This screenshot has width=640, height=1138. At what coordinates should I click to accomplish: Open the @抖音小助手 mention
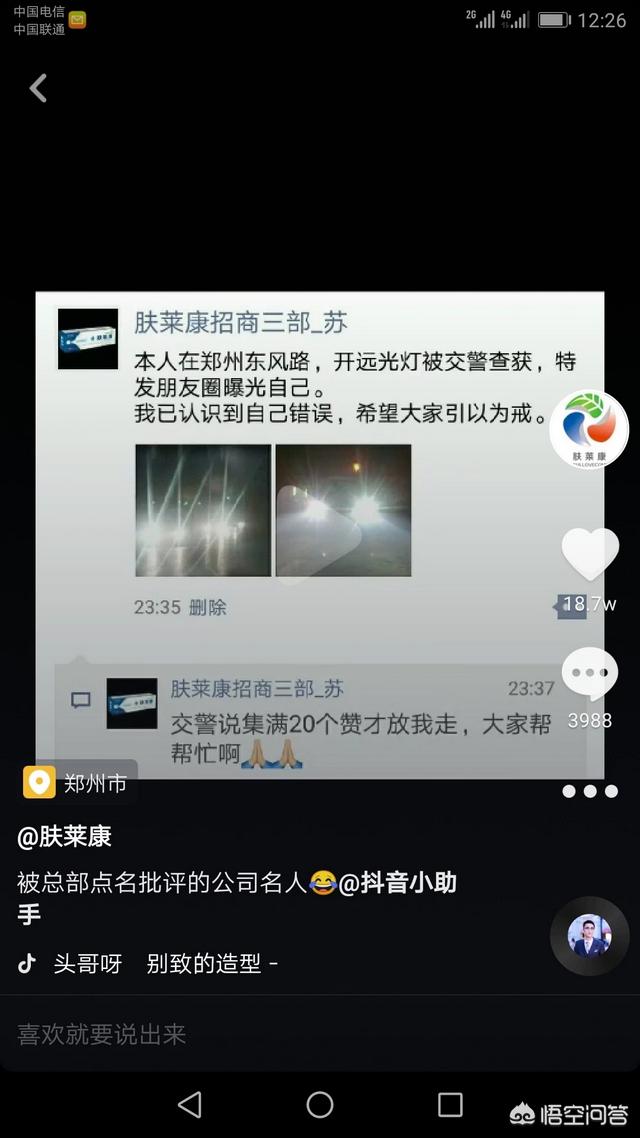[398, 883]
